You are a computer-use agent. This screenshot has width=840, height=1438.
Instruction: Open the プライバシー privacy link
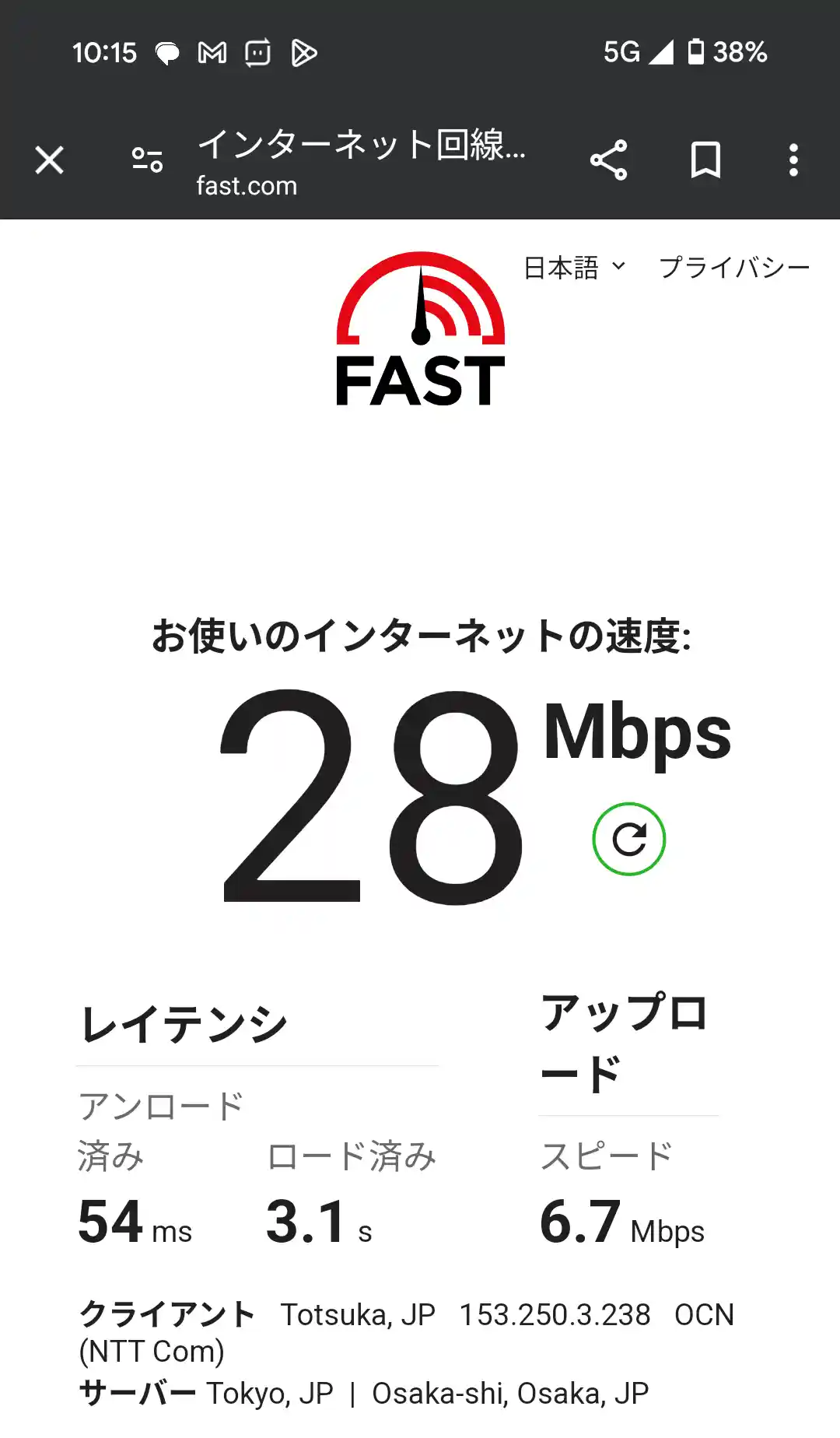[736, 267]
